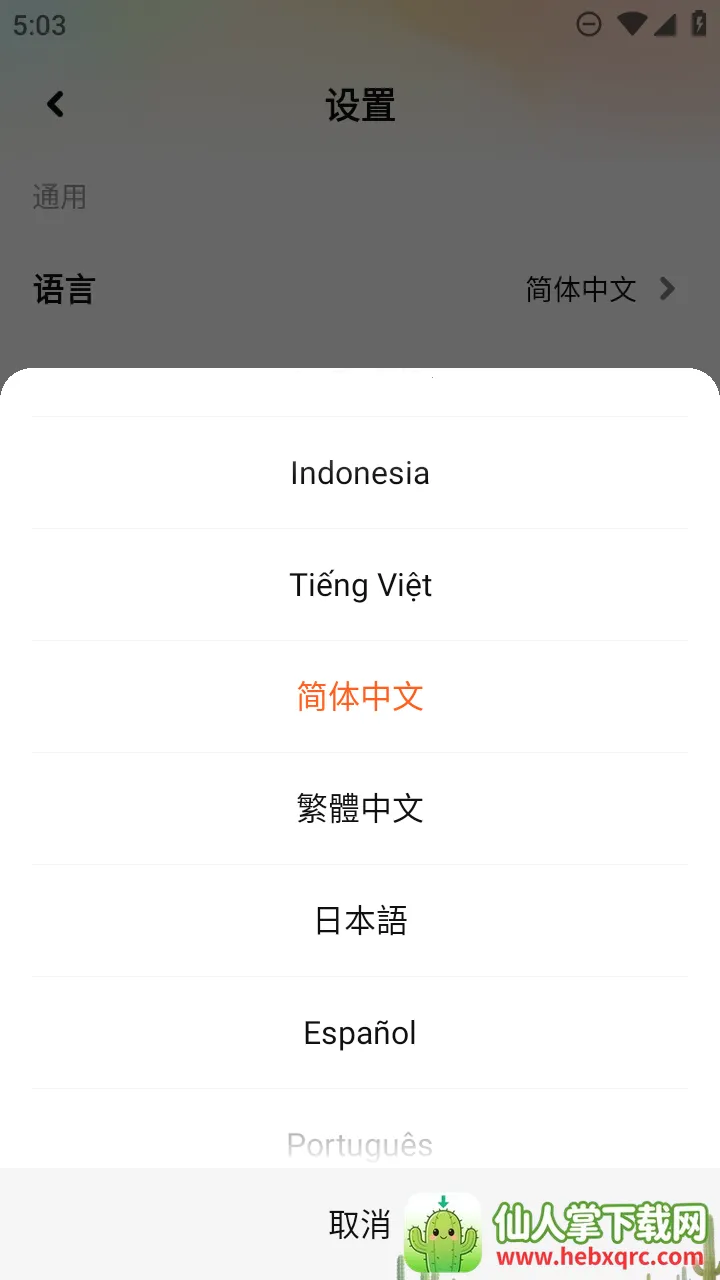Tap the partially visible Português option
This screenshot has height=1280, width=720.
pyautogui.click(x=360, y=1145)
